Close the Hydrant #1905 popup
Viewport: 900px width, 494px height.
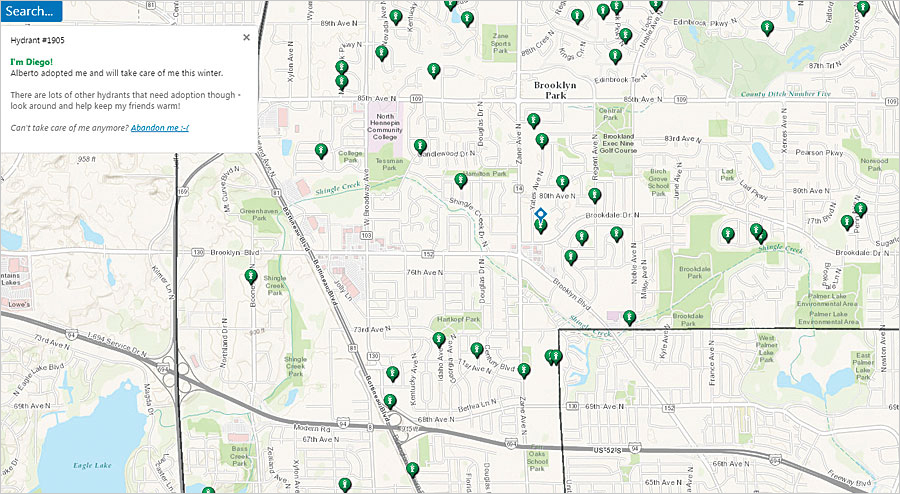point(247,37)
